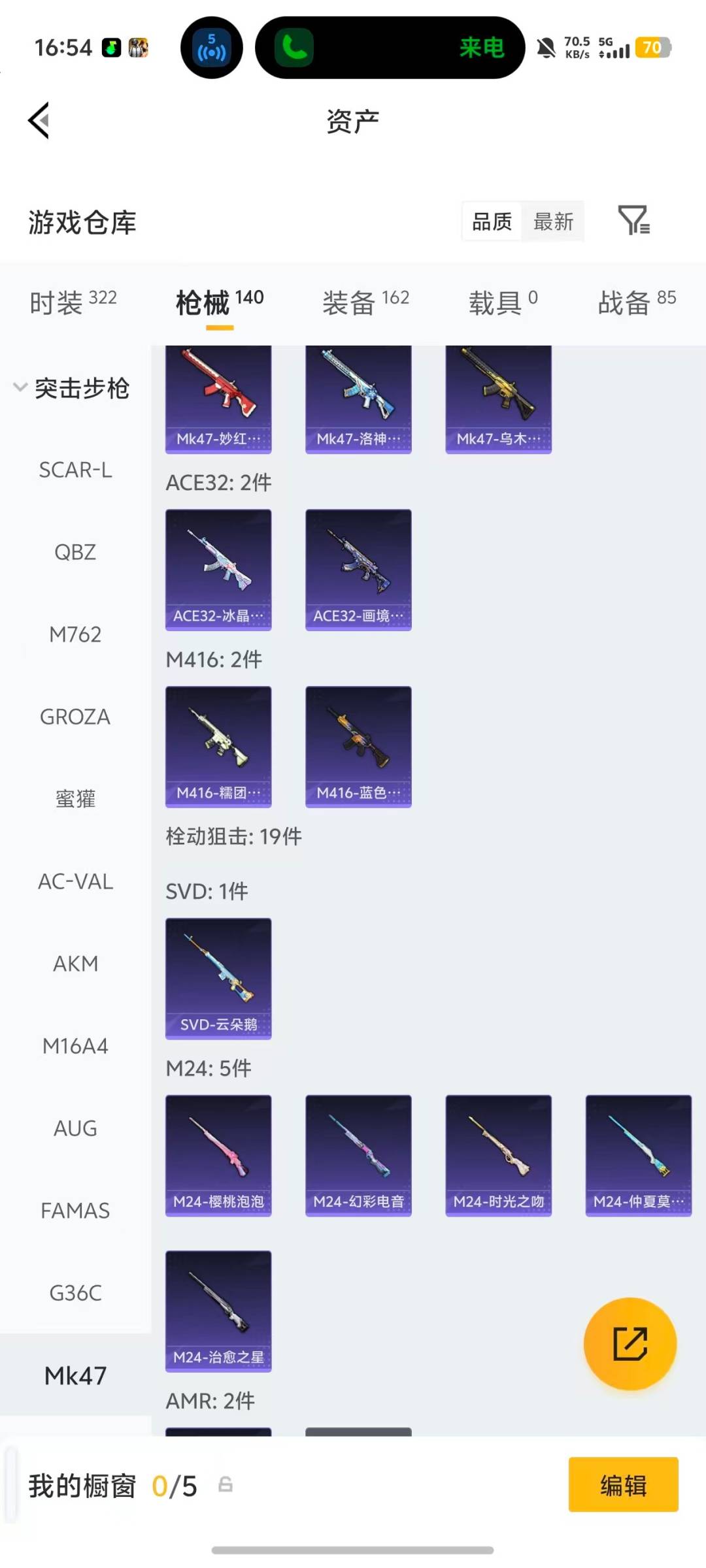Image resolution: width=706 pixels, height=1568 pixels.
Task: Tap the back arrow on 资产 page
Action: coord(38,120)
